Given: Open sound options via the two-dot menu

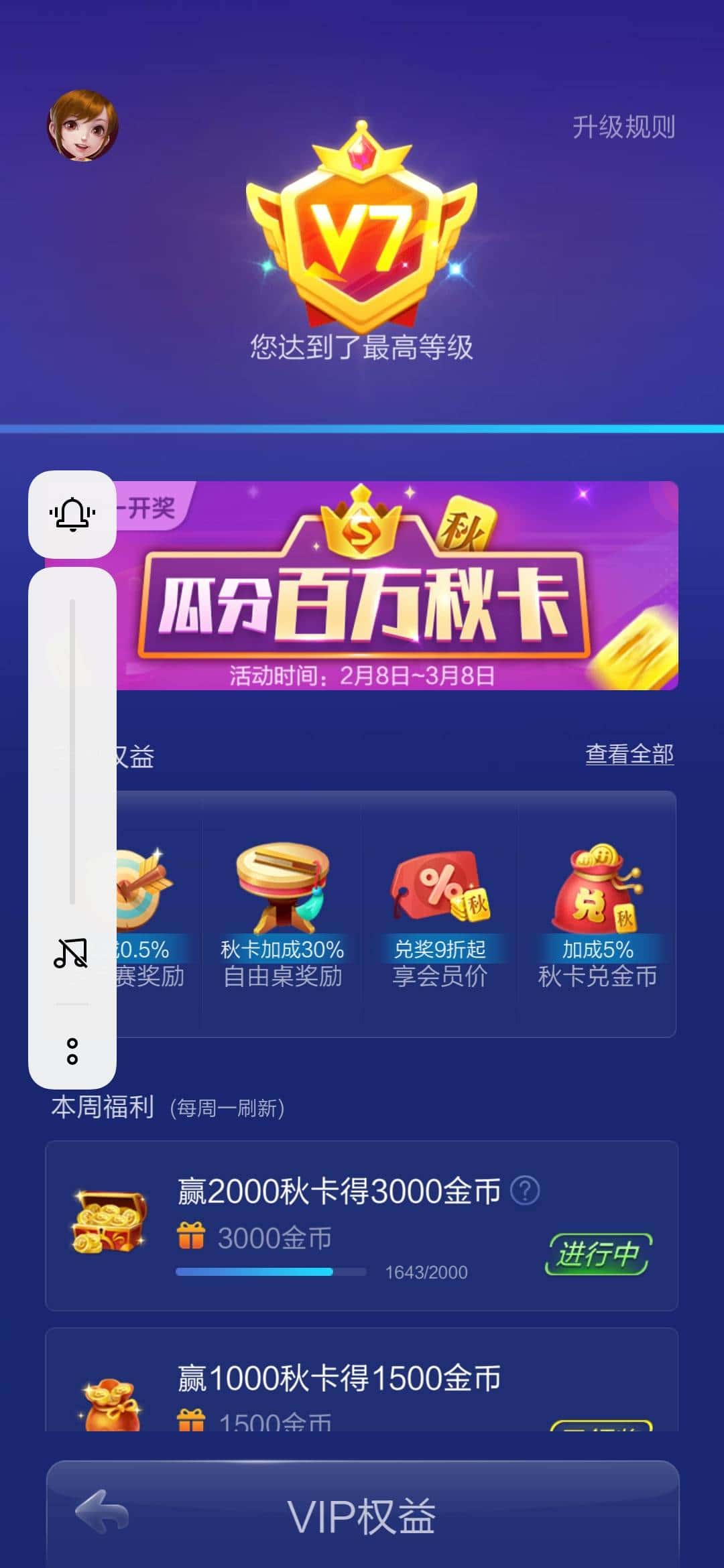Looking at the screenshot, I should (x=72, y=1052).
